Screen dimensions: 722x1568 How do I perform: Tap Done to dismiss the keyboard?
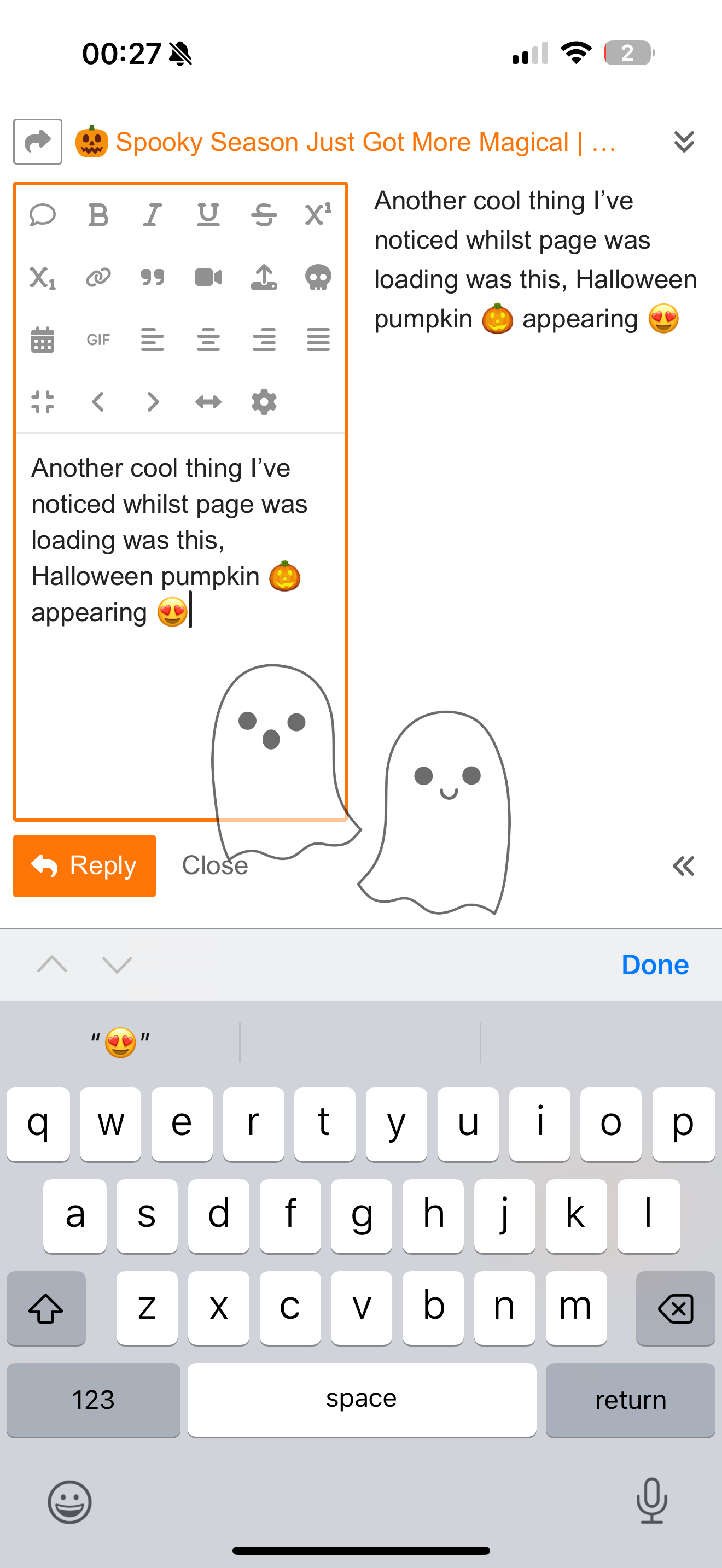pyautogui.click(x=654, y=965)
